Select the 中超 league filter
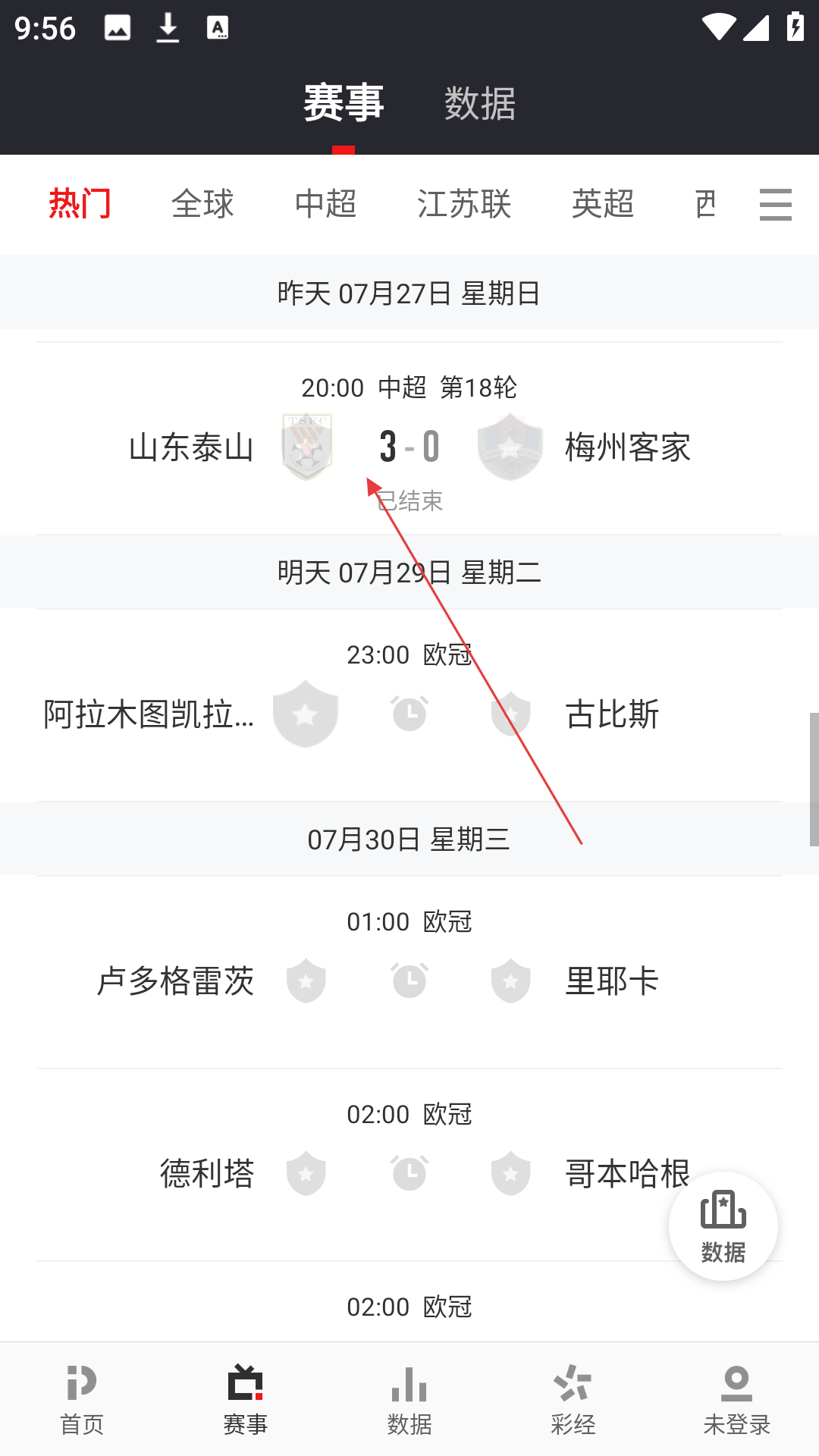Screen dimensions: 819x1456 pos(325,204)
